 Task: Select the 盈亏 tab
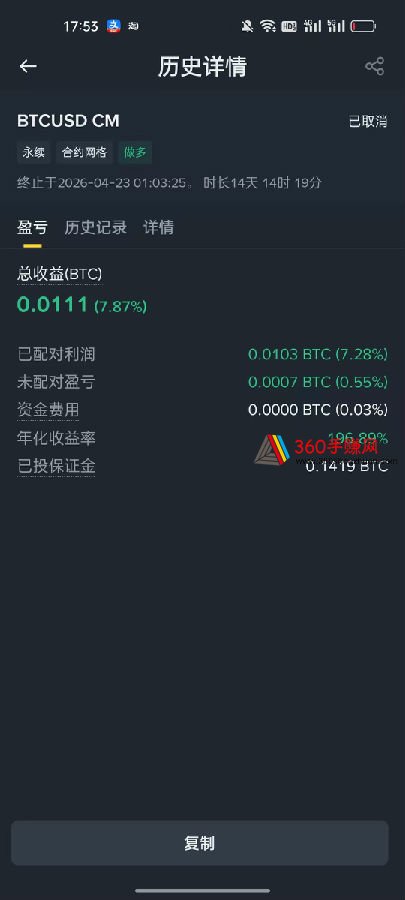coord(32,227)
